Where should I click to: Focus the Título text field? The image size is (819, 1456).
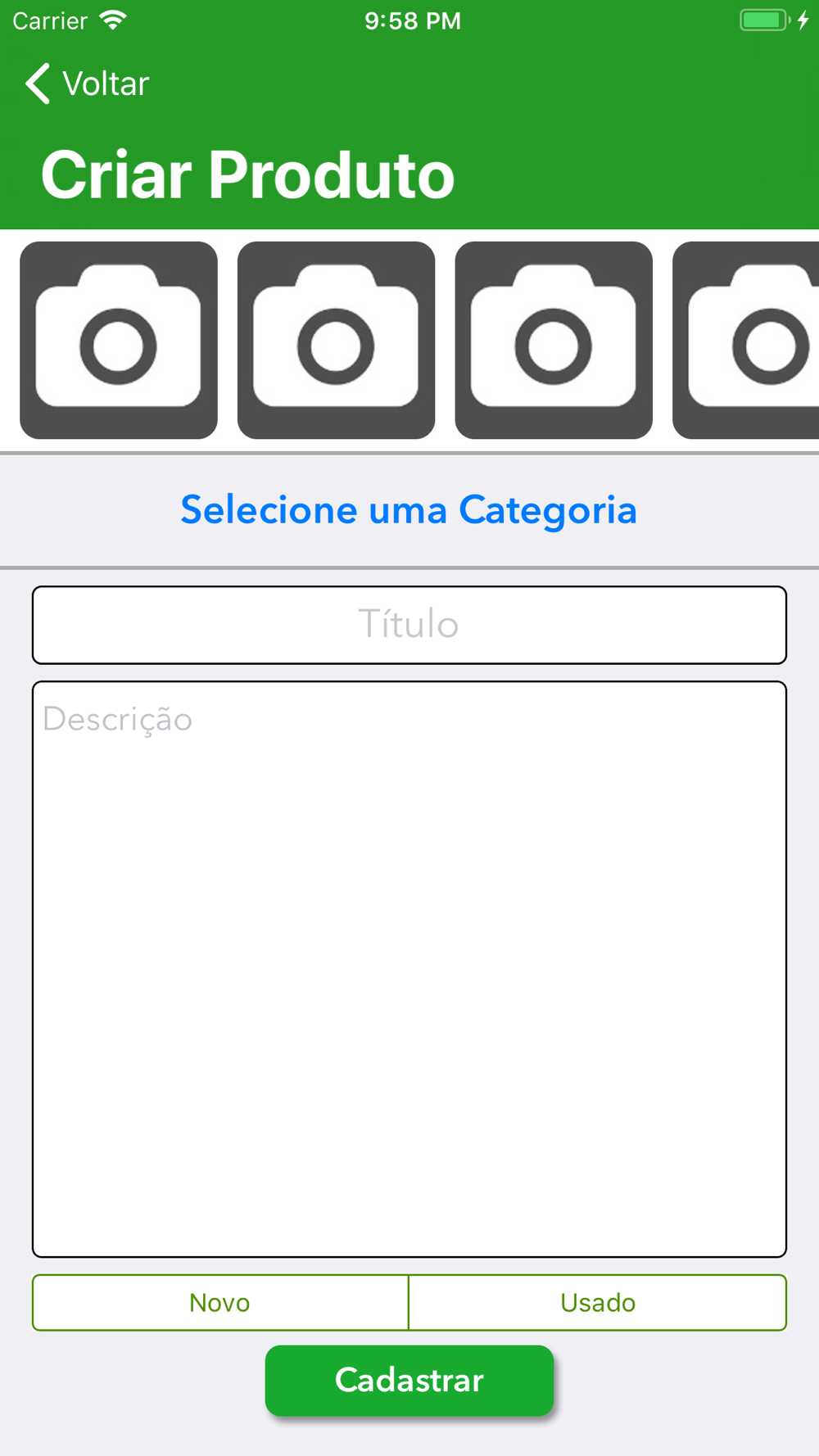(409, 625)
